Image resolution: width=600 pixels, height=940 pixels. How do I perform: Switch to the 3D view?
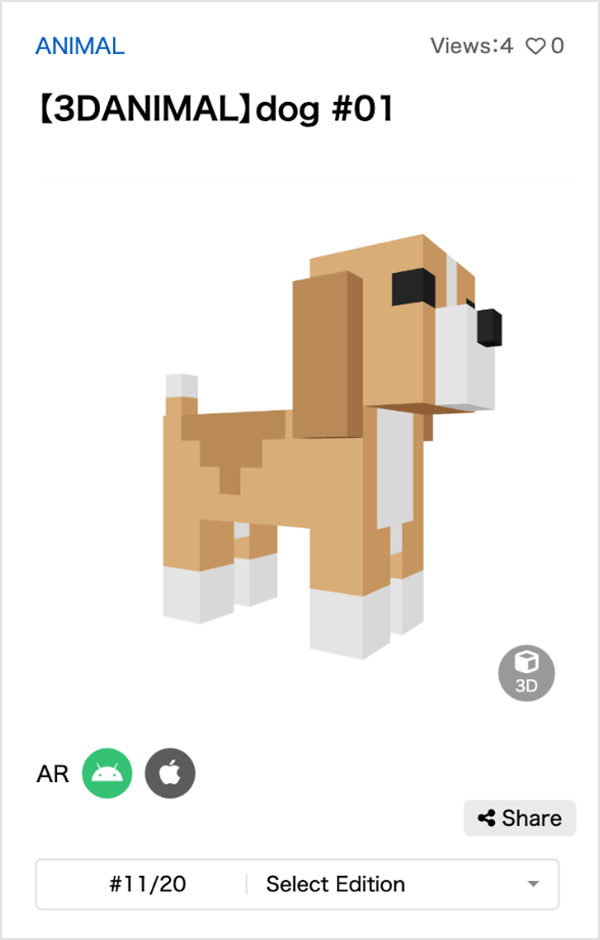pyautogui.click(x=526, y=672)
